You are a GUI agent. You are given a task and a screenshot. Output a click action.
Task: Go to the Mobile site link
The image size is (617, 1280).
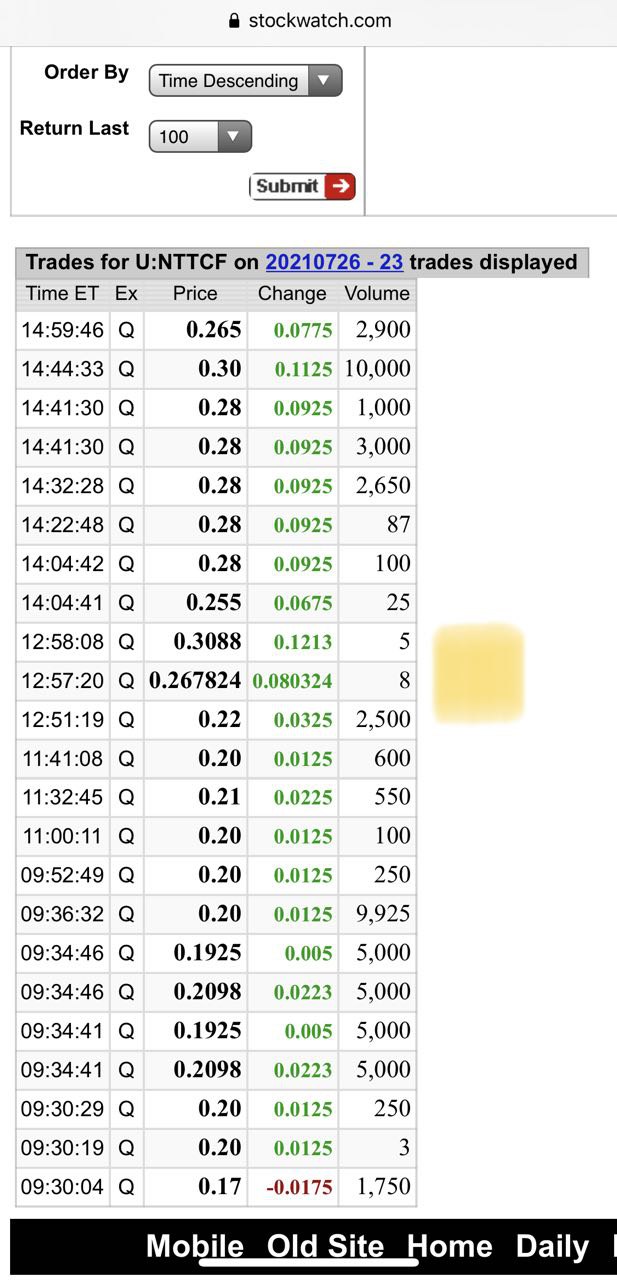point(195,1246)
